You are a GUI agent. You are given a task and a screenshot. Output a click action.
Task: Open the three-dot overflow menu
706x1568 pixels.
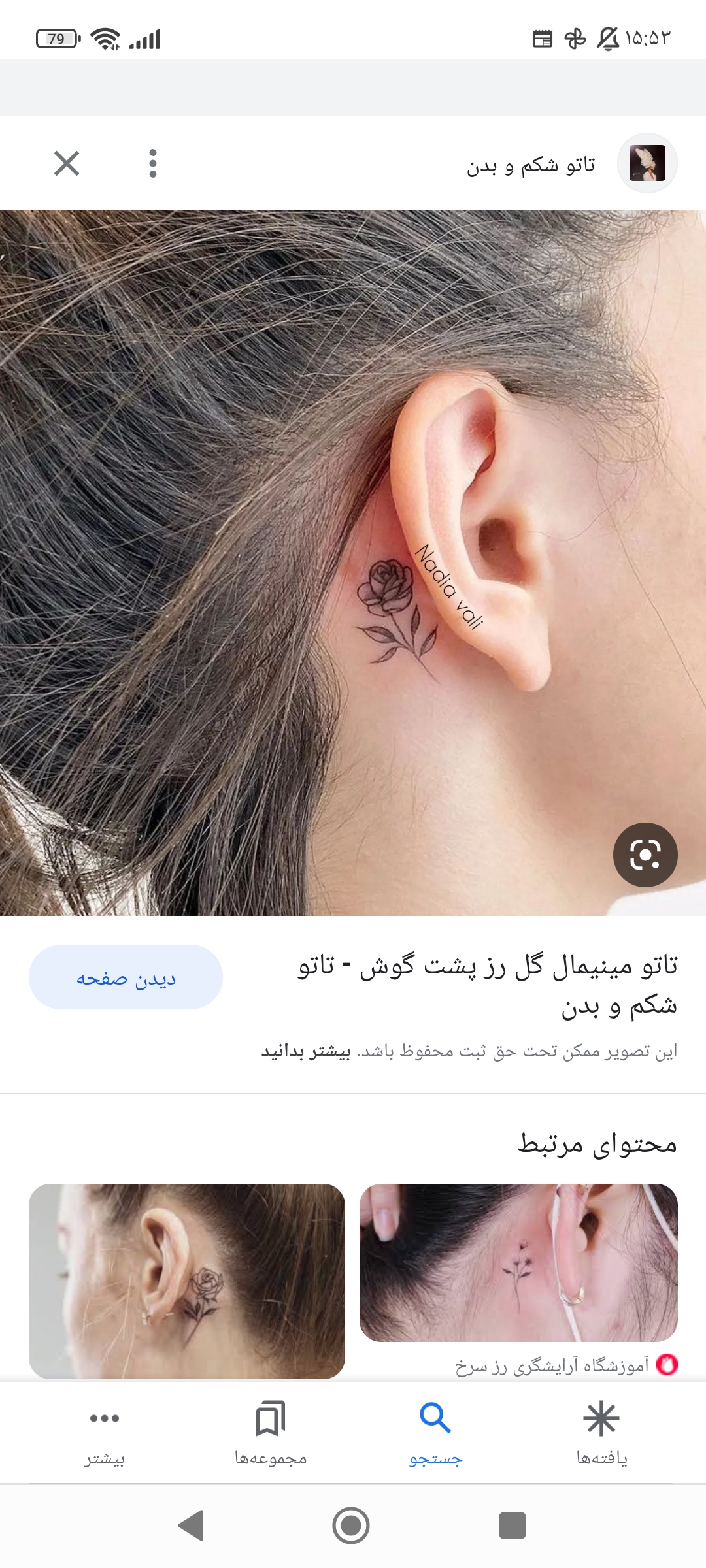coord(152,163)
